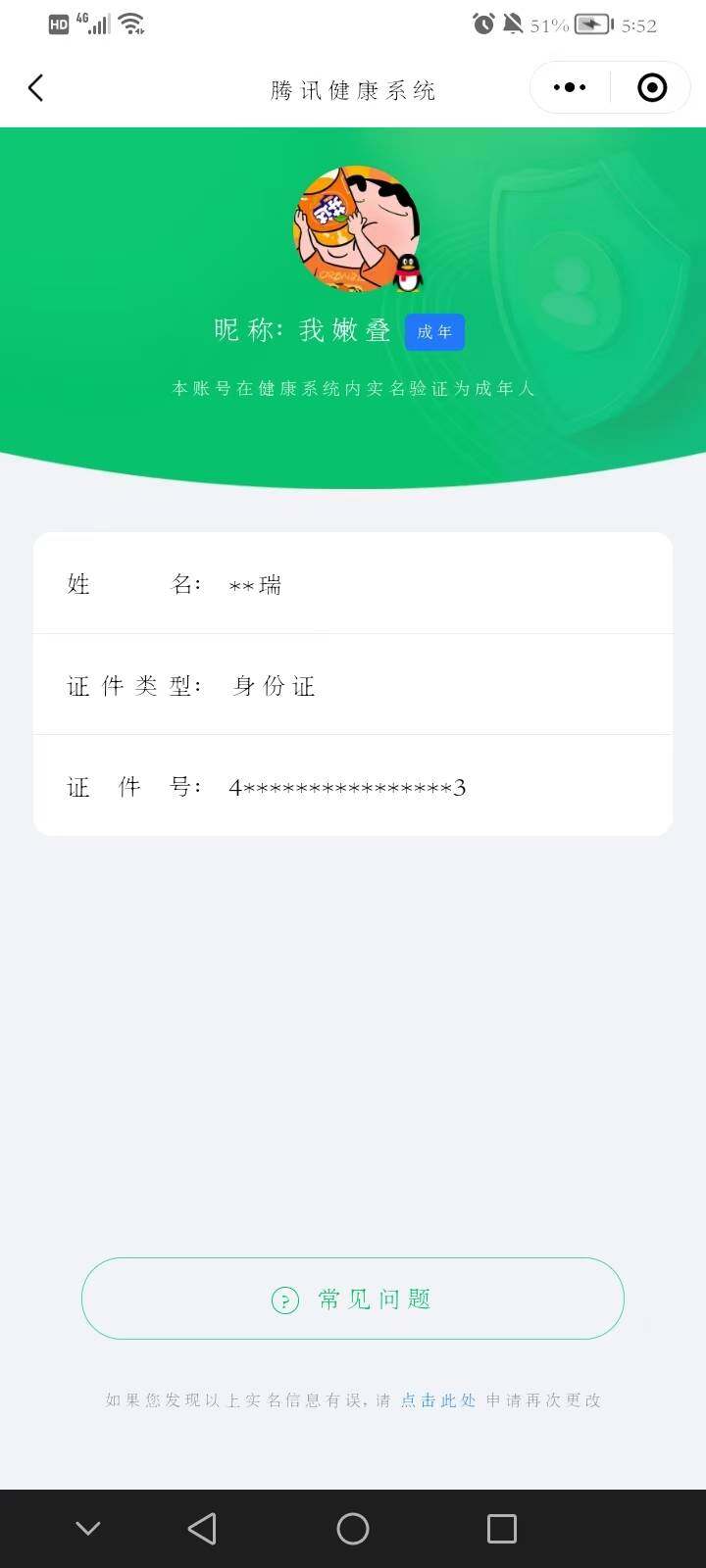Screen dimensions: 706x1568
Task: Open recent apps with the square button
Action: (502, 1529)
